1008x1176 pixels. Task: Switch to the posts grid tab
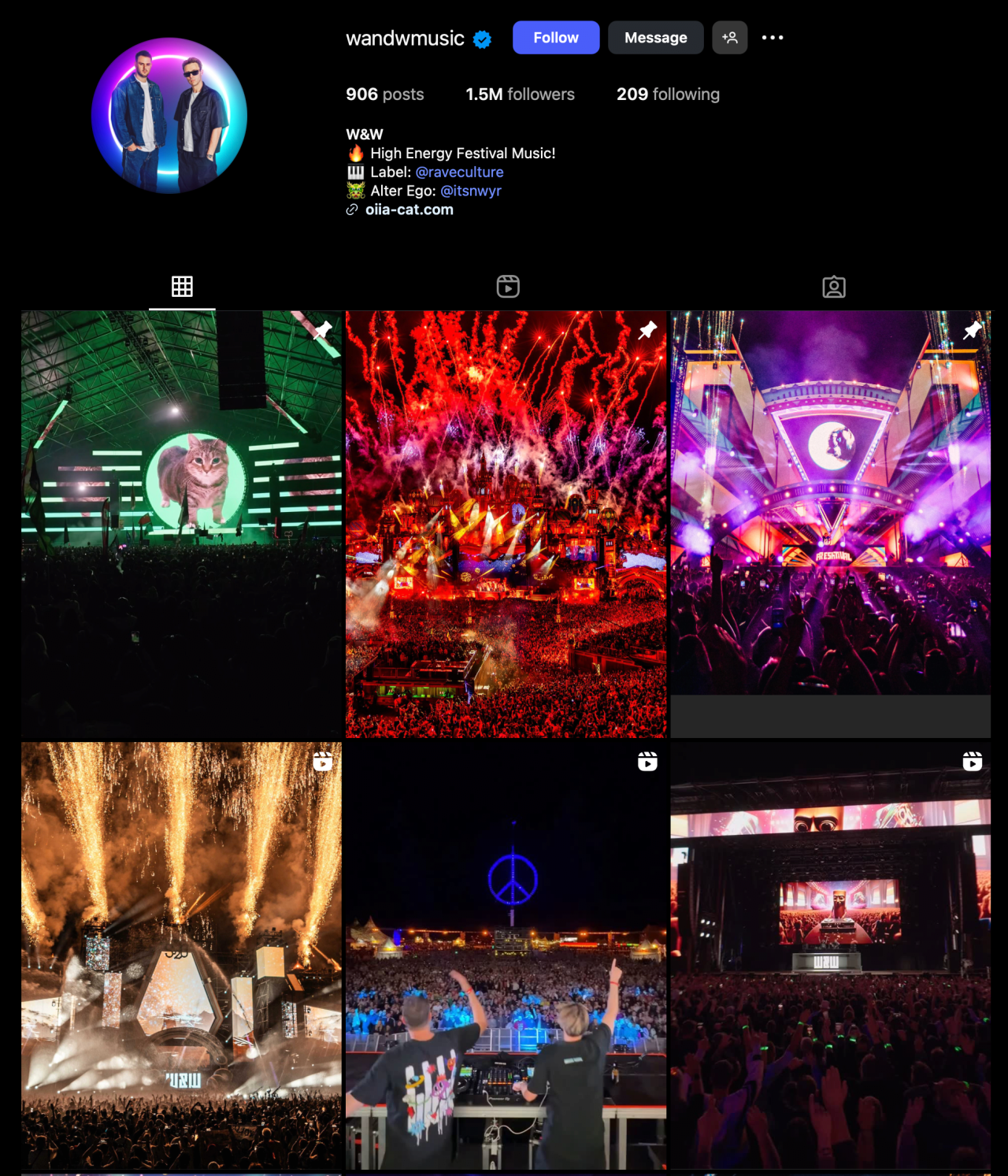coord(182,287)
